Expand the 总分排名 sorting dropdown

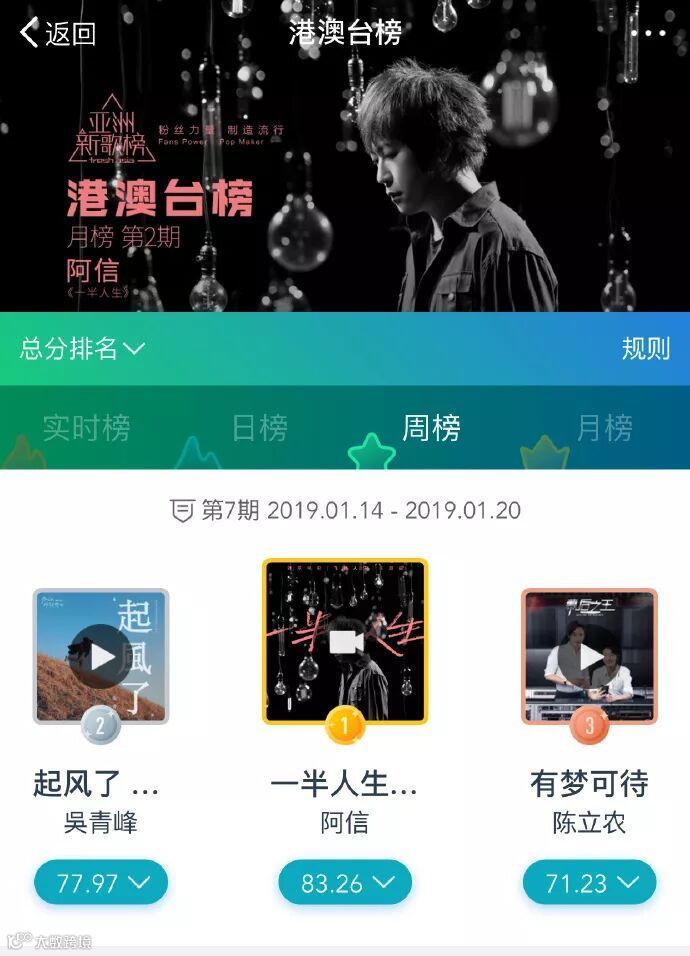pos(82,349)
